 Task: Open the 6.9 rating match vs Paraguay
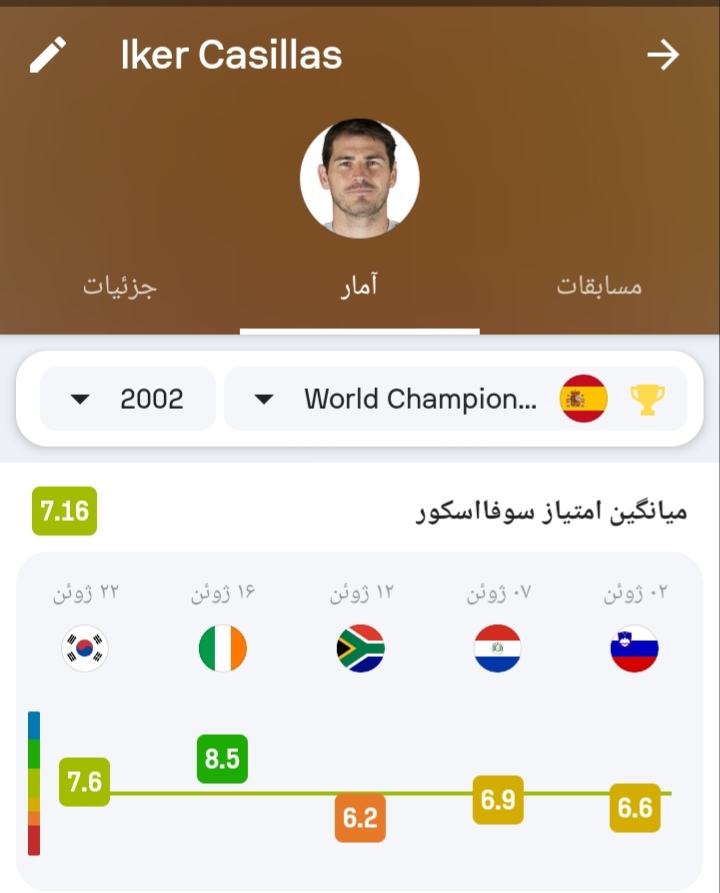(497, 800)
